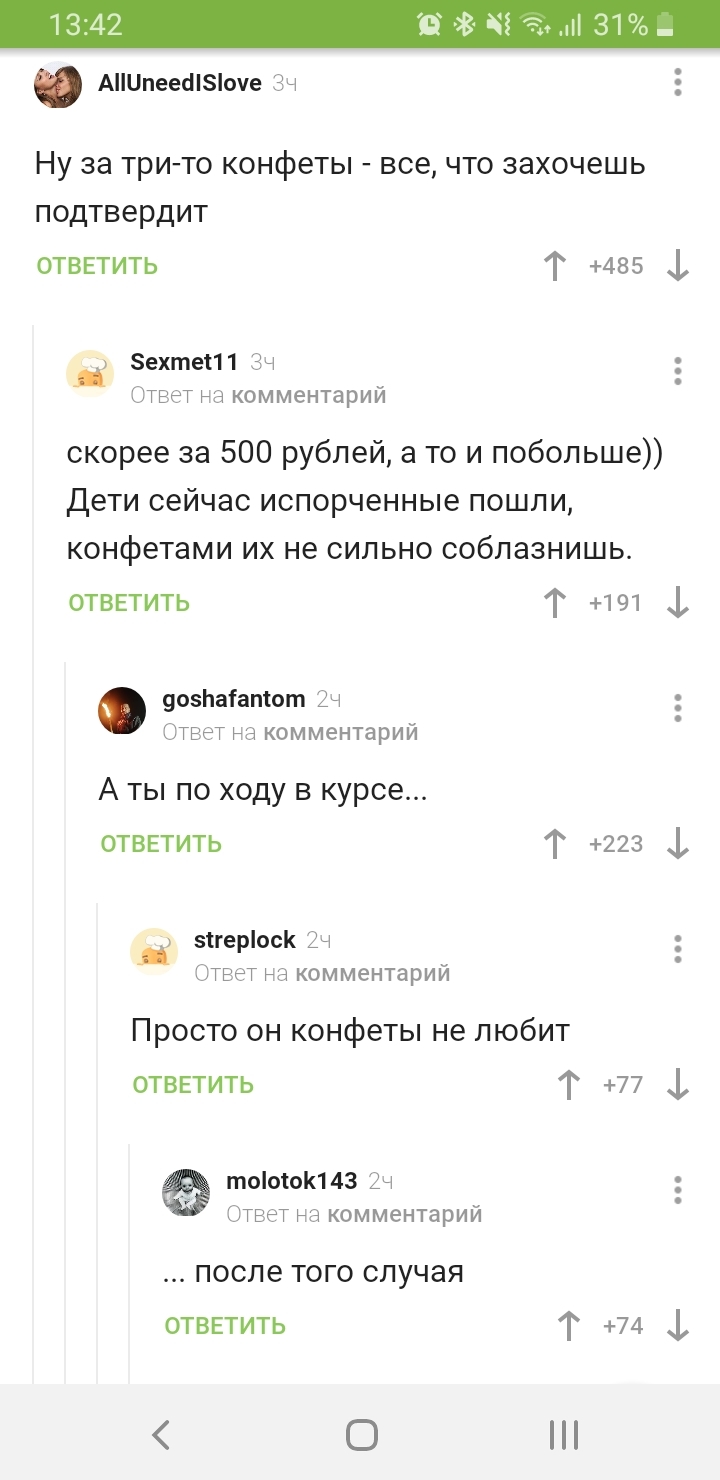Open overflow menu on Sexmet11's comment
Image resolution: width=720 pixels, height=1480 pixels.
678,371
